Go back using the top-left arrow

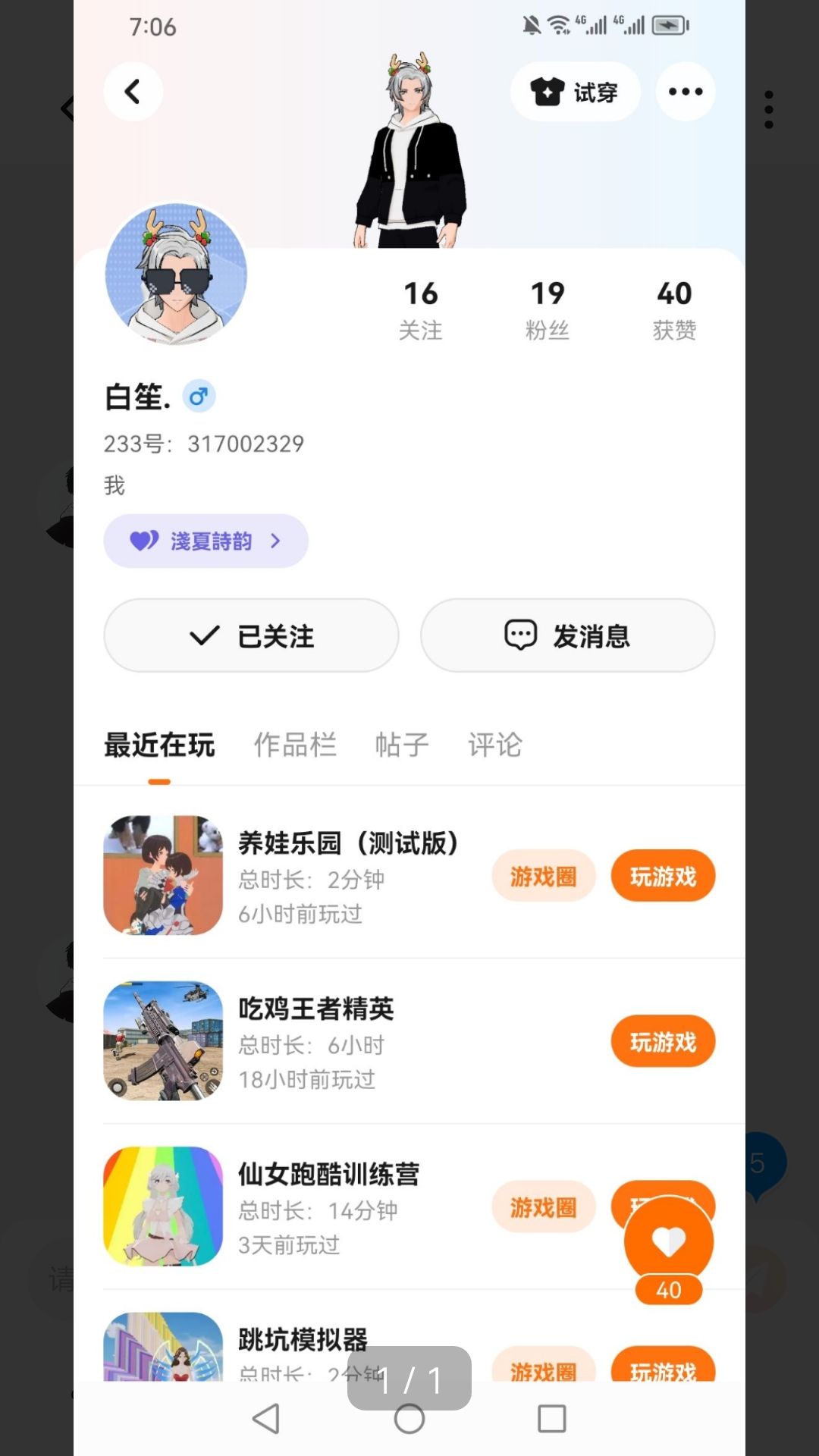(x=133, y=92)
